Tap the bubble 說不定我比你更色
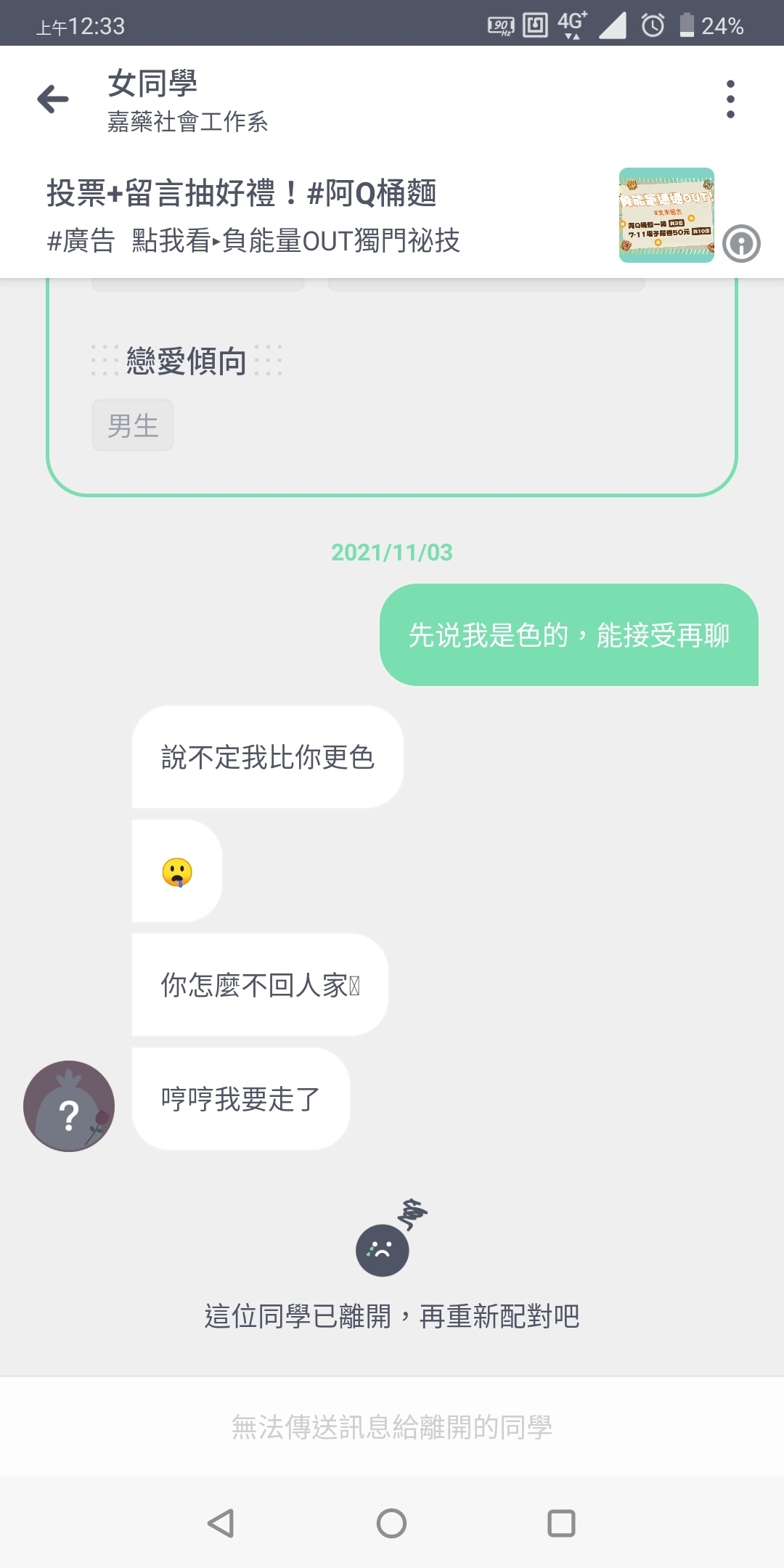Viewport: 784px width, 1568px height. 266,756
